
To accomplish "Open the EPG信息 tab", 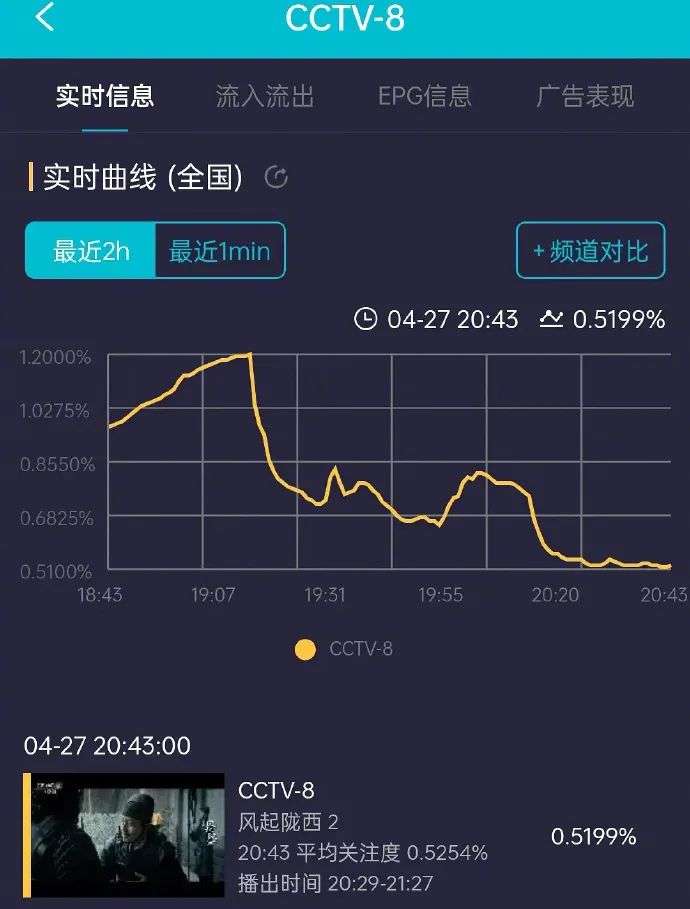I will tap(424, 97).
